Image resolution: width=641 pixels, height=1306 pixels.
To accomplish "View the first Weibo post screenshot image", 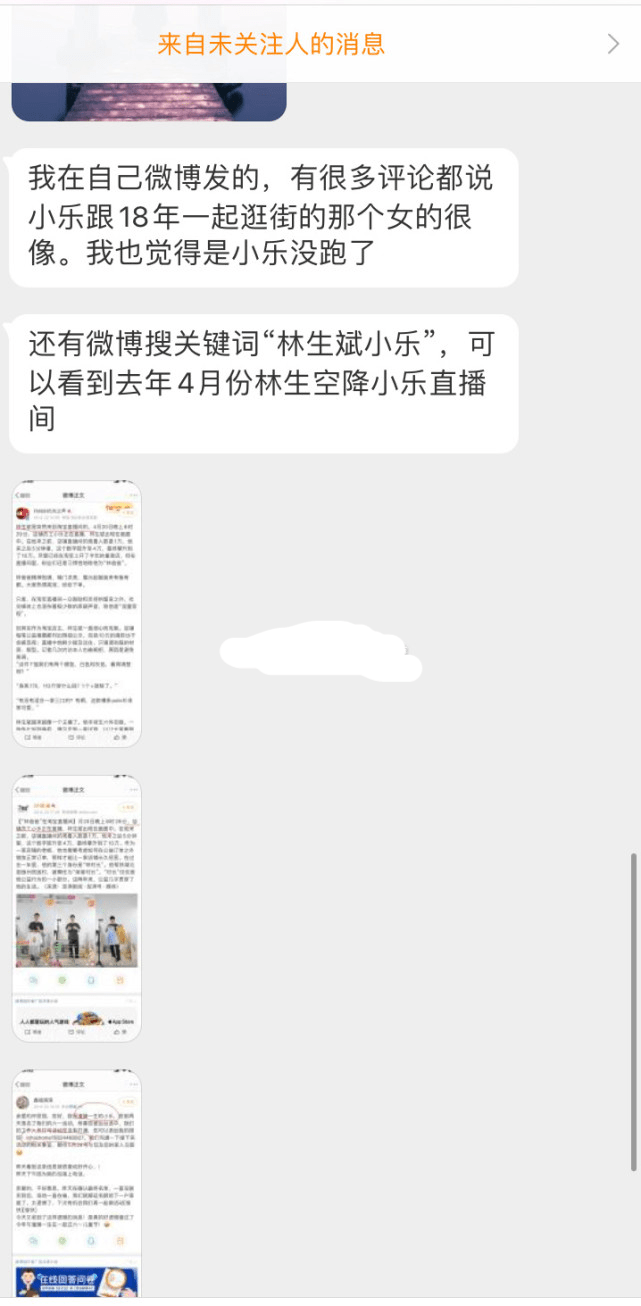I will click(77, 613).
